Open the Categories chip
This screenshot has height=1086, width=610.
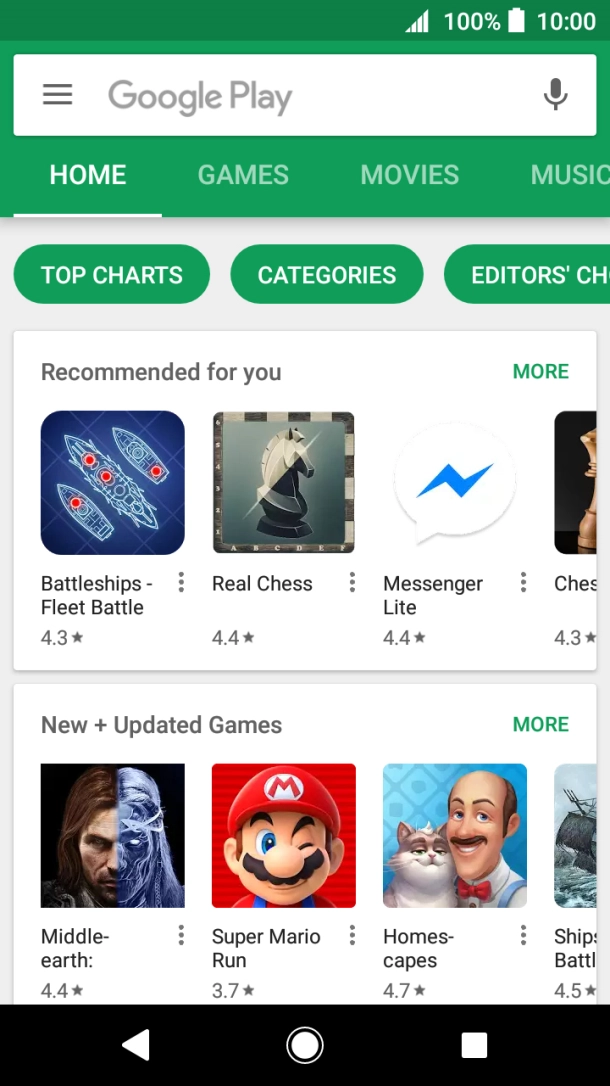click(327, 274)
